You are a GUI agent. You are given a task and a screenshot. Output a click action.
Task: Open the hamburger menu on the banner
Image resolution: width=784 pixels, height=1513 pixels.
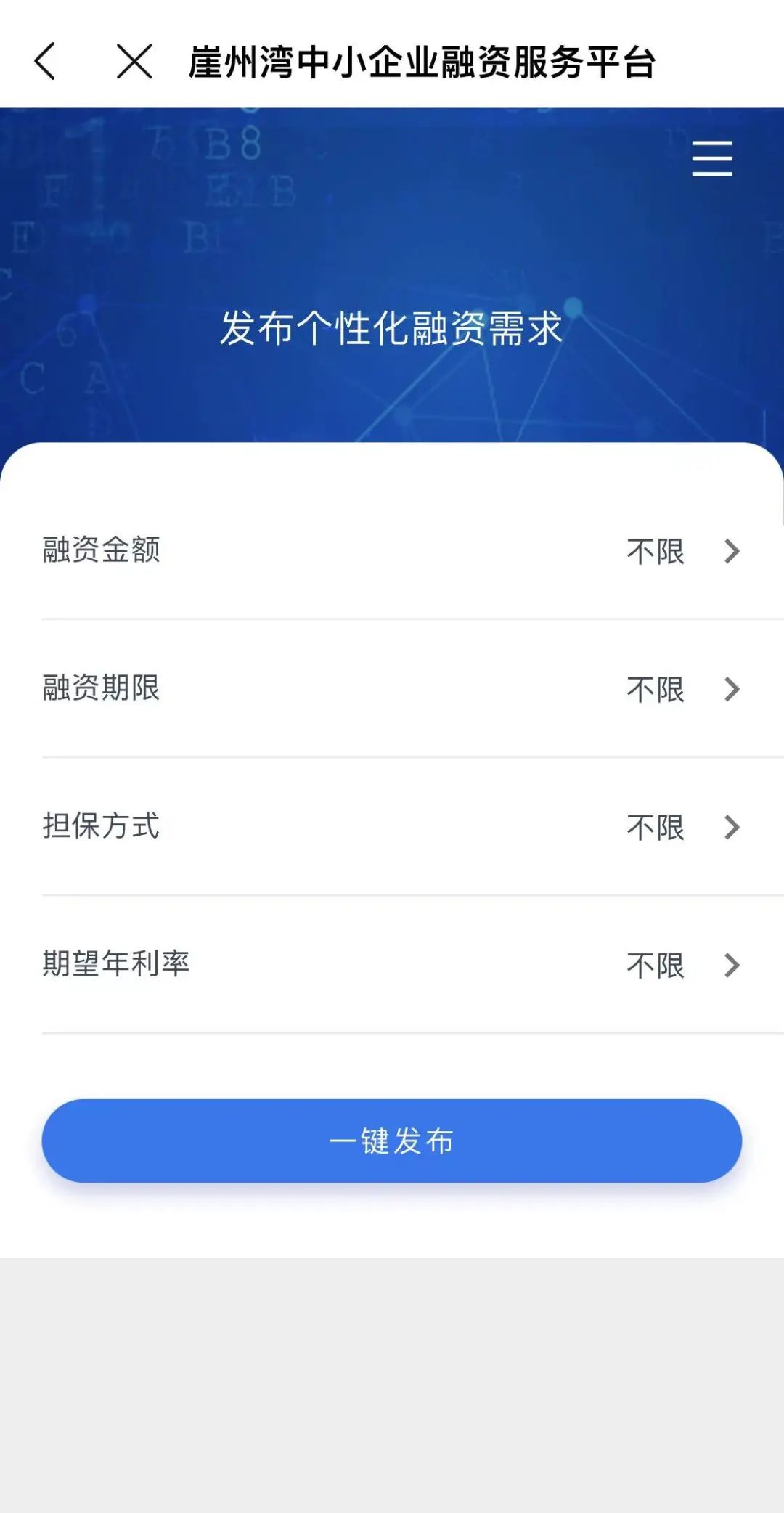[x=711, y=159]
